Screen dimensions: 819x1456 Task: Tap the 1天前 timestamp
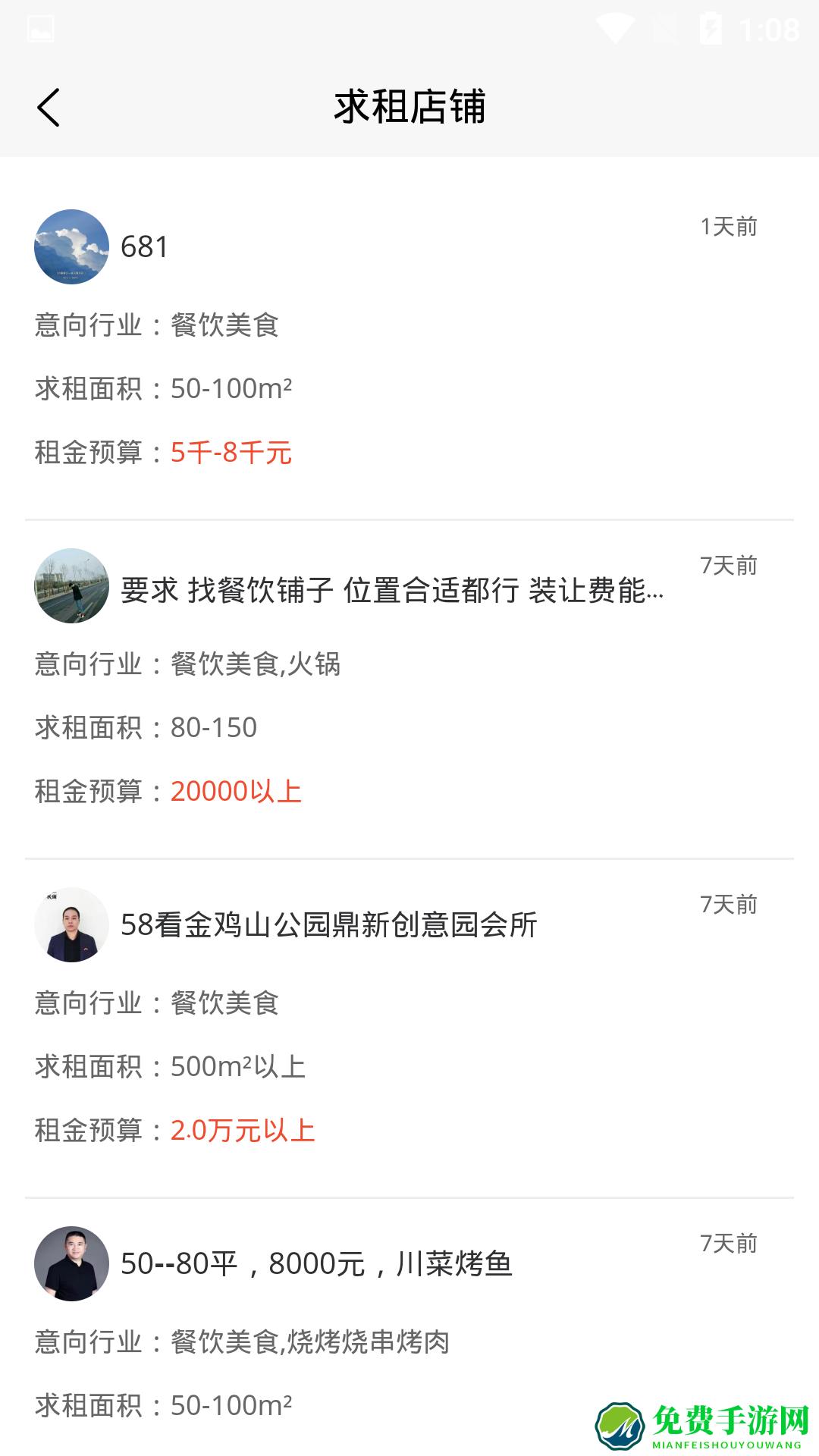(x=728, y=225)
